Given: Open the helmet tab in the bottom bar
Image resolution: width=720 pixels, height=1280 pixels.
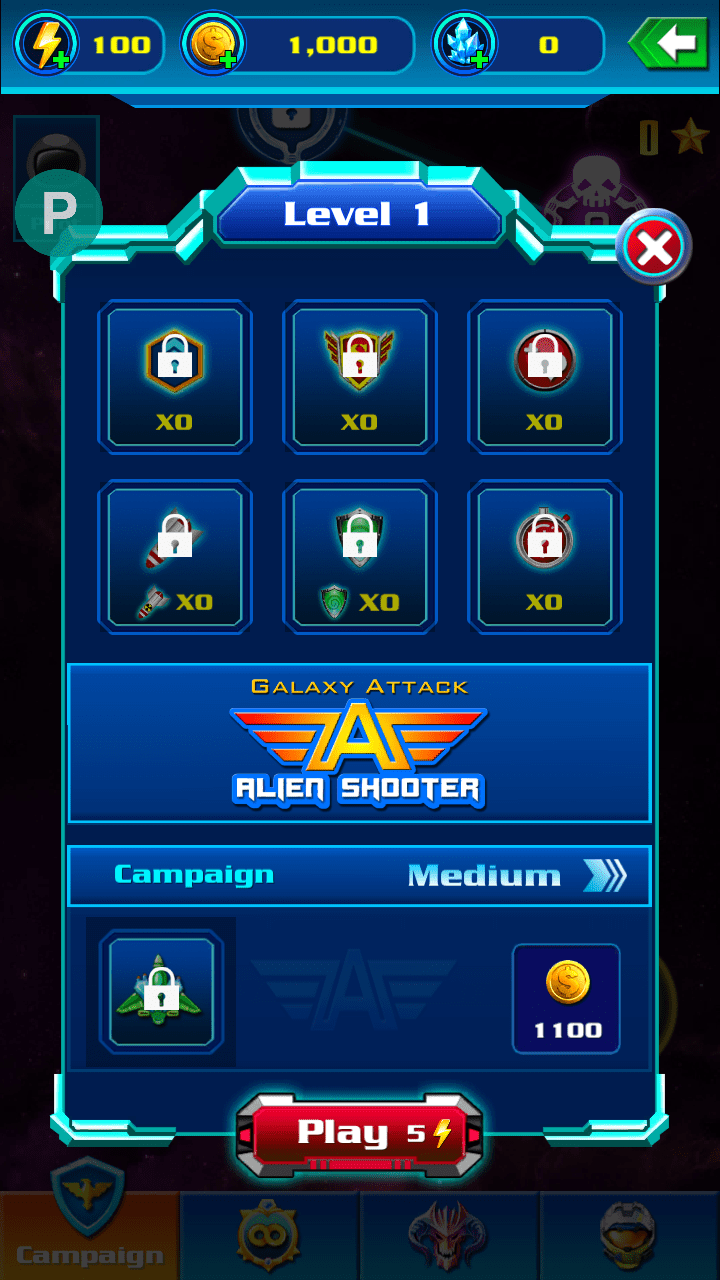Looking at the screenshot, I should click(629, 1235).
